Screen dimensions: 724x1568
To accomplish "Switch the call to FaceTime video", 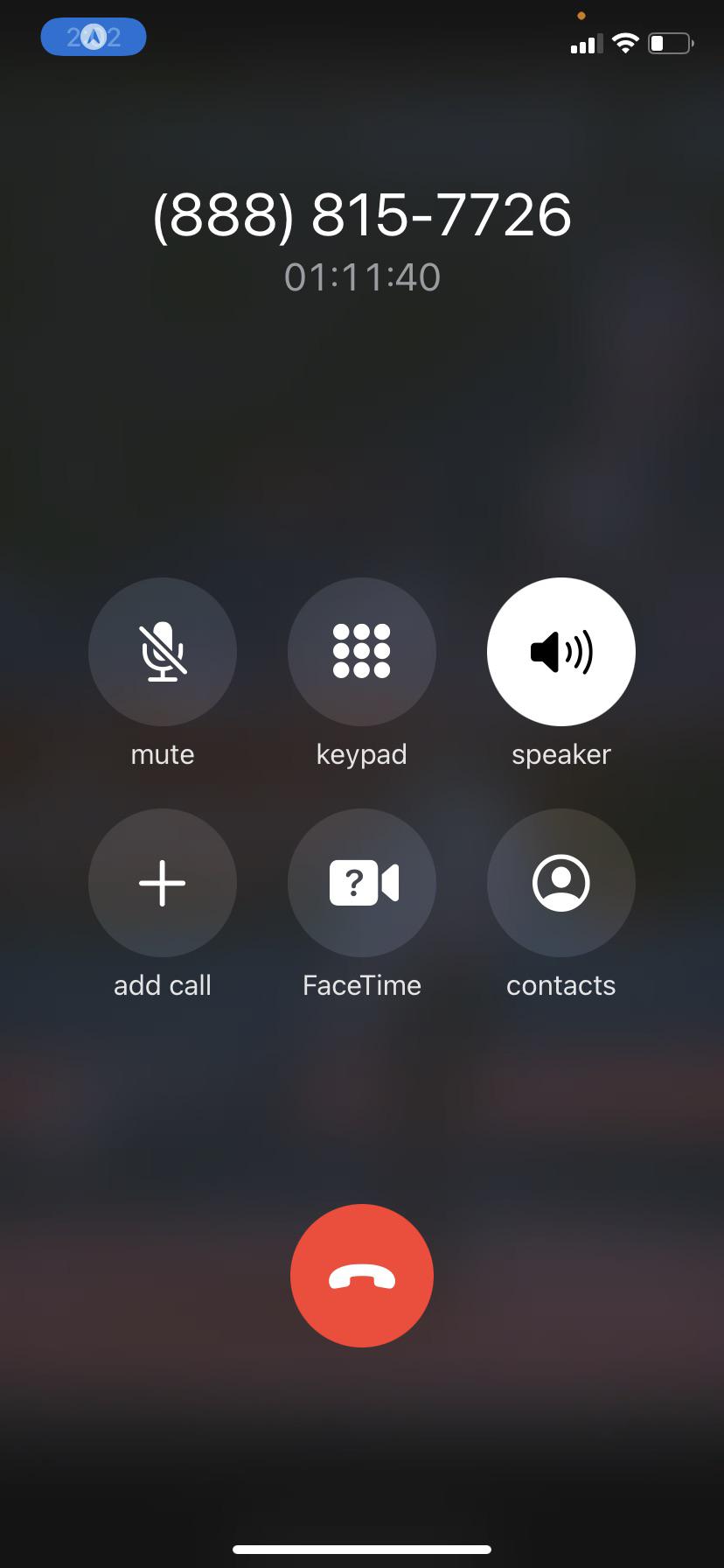I will (x=361, y=883).
